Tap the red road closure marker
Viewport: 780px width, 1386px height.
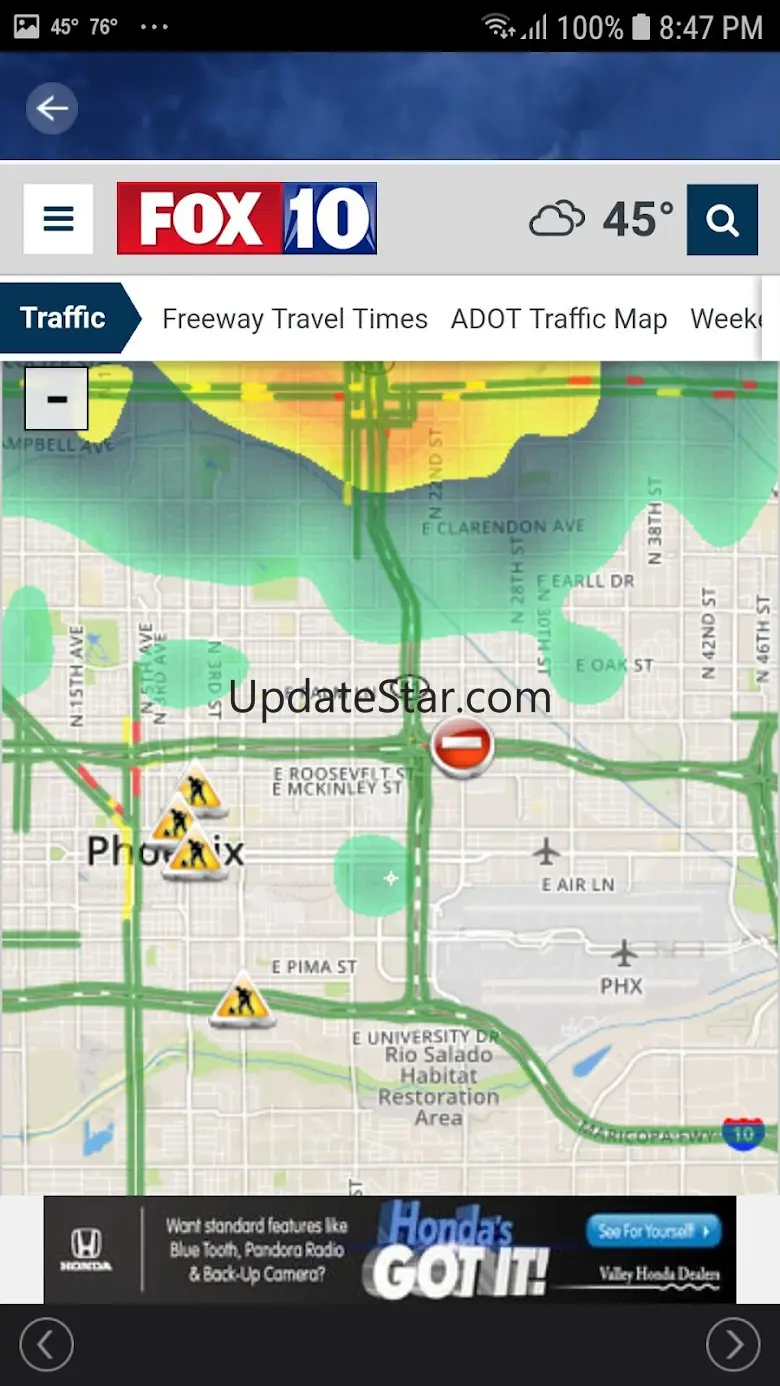(x=462, y=745)
